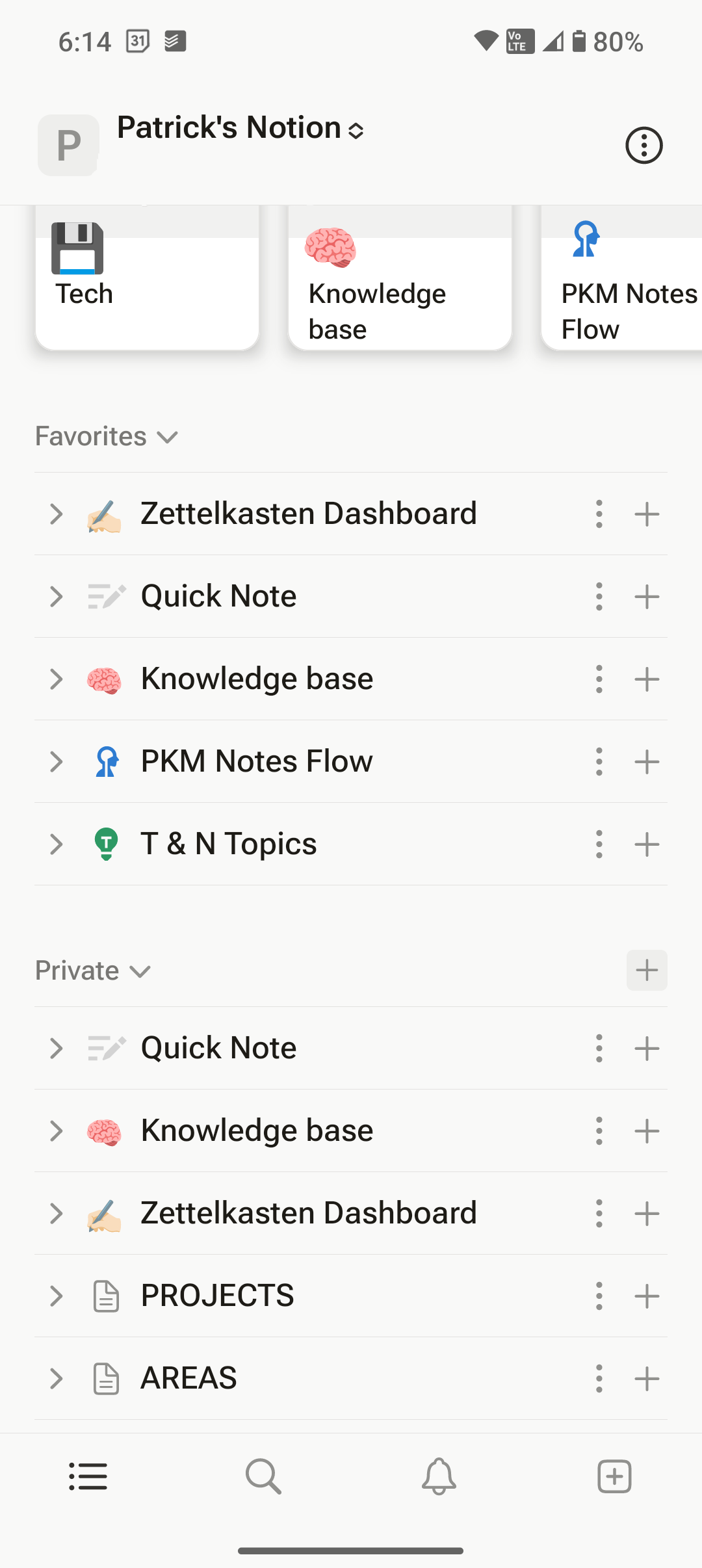Open the three-dot menu for PROJECTS

click(x=598, y=1296)
